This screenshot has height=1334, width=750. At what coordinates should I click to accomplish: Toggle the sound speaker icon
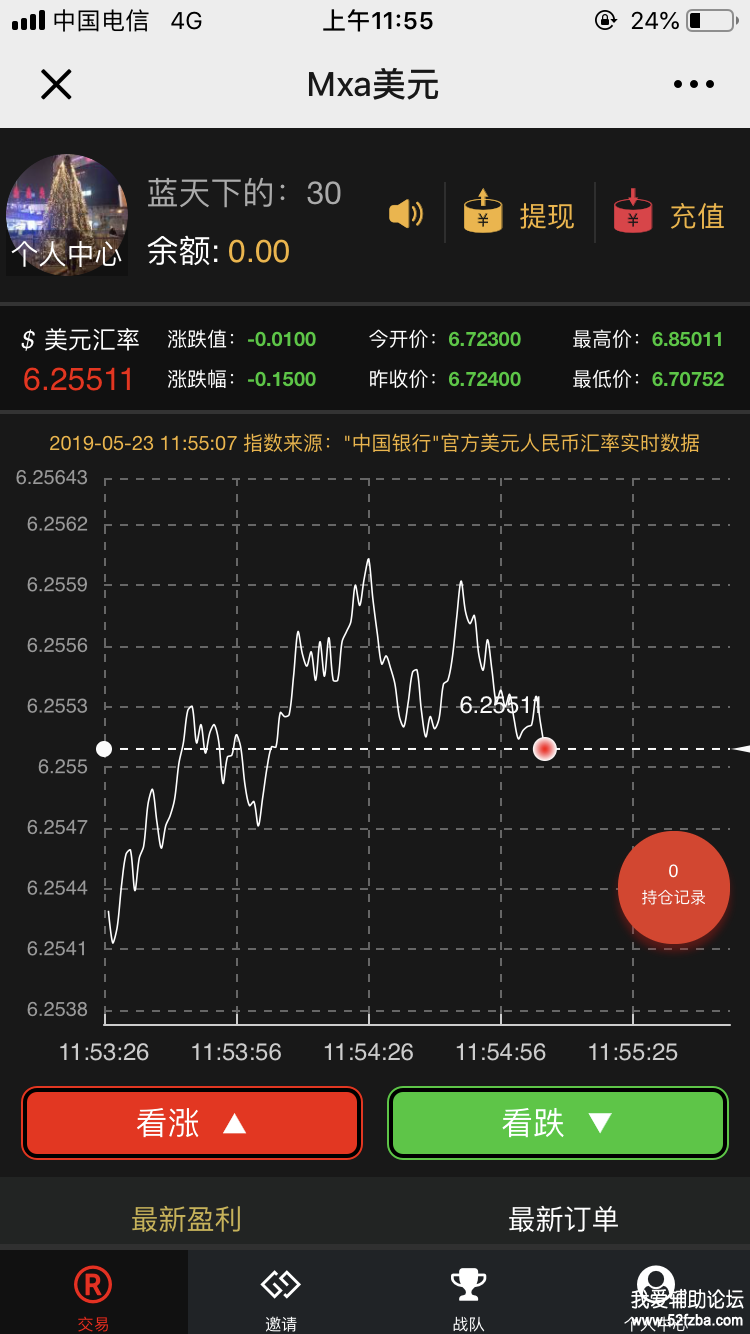coord(405,213)
